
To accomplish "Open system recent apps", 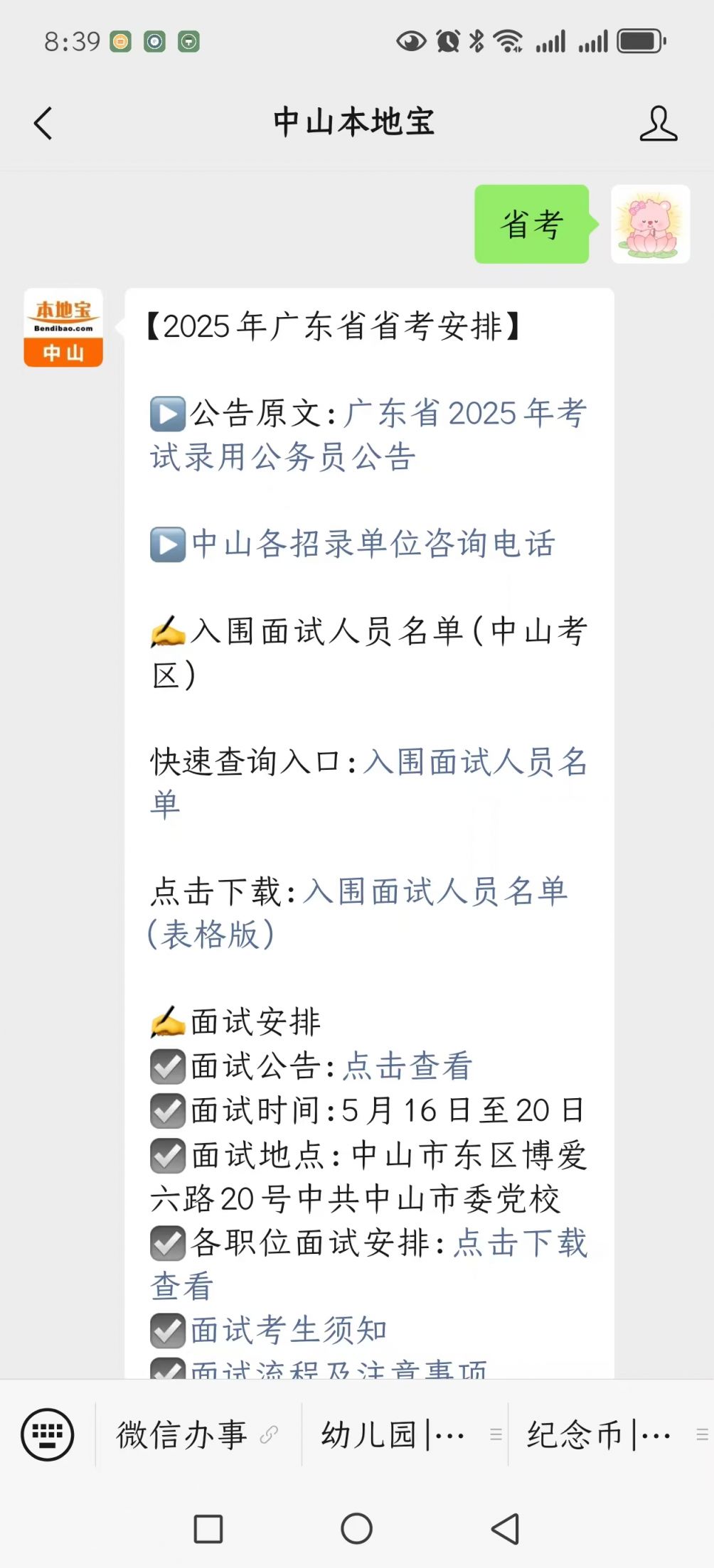I will point(208,1528).
